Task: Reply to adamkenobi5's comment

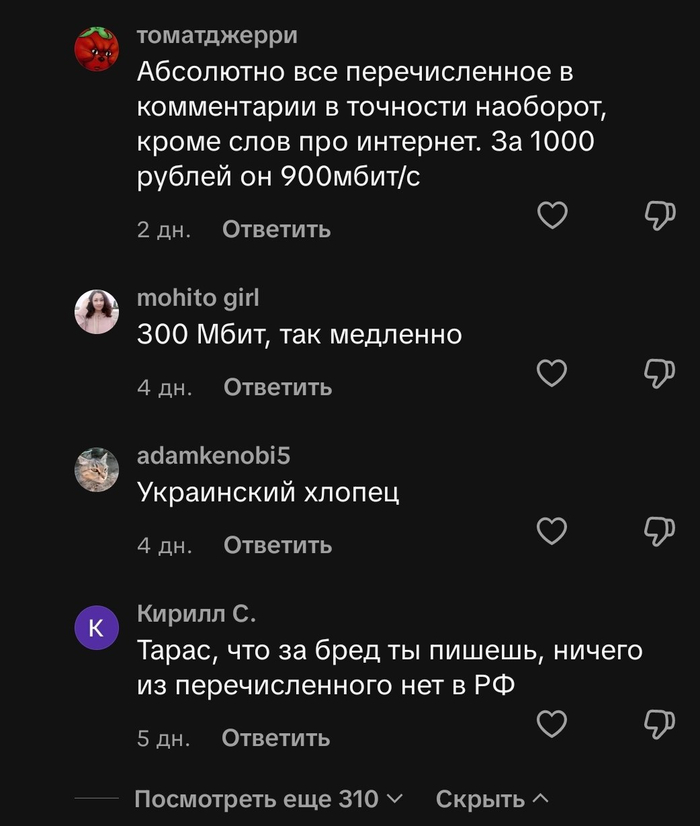Action: click(x=277, y=545)
